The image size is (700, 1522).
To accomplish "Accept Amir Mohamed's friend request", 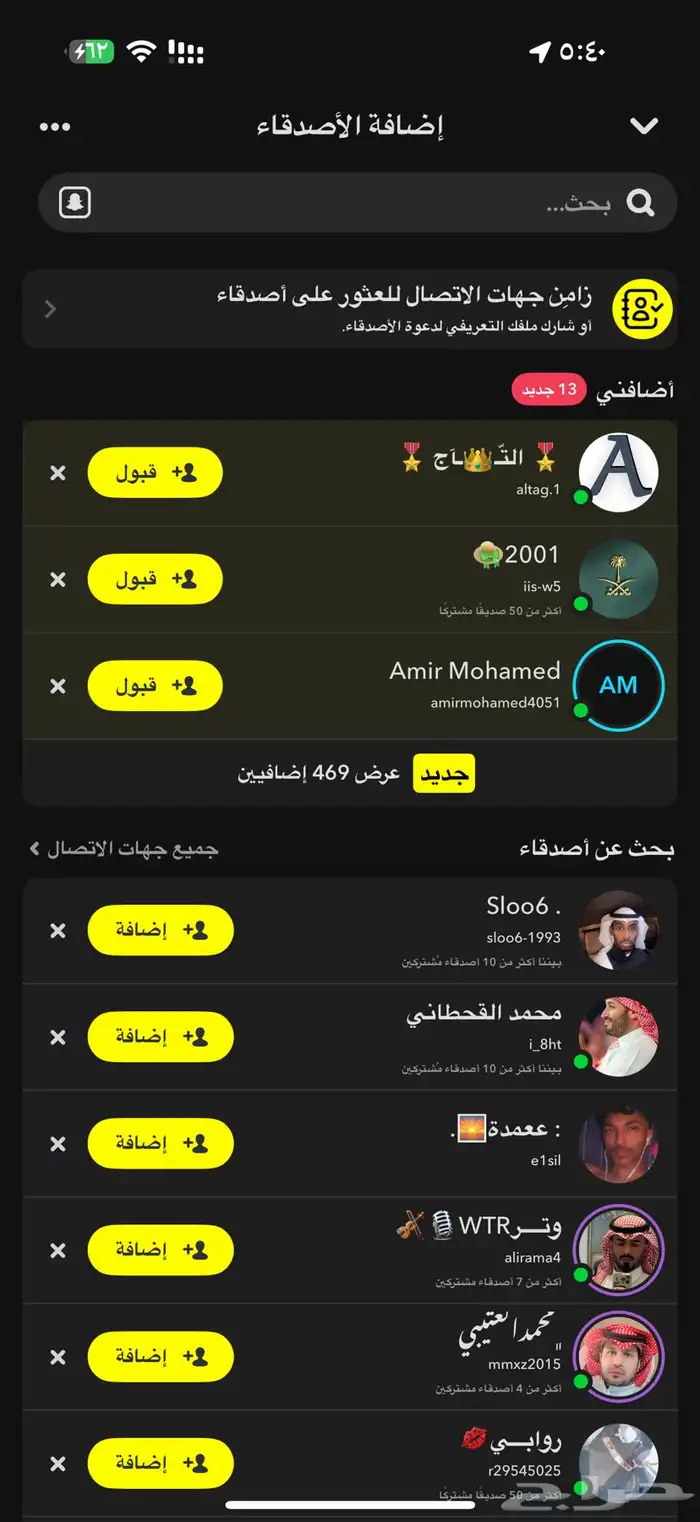I will [x=155, y=686].
